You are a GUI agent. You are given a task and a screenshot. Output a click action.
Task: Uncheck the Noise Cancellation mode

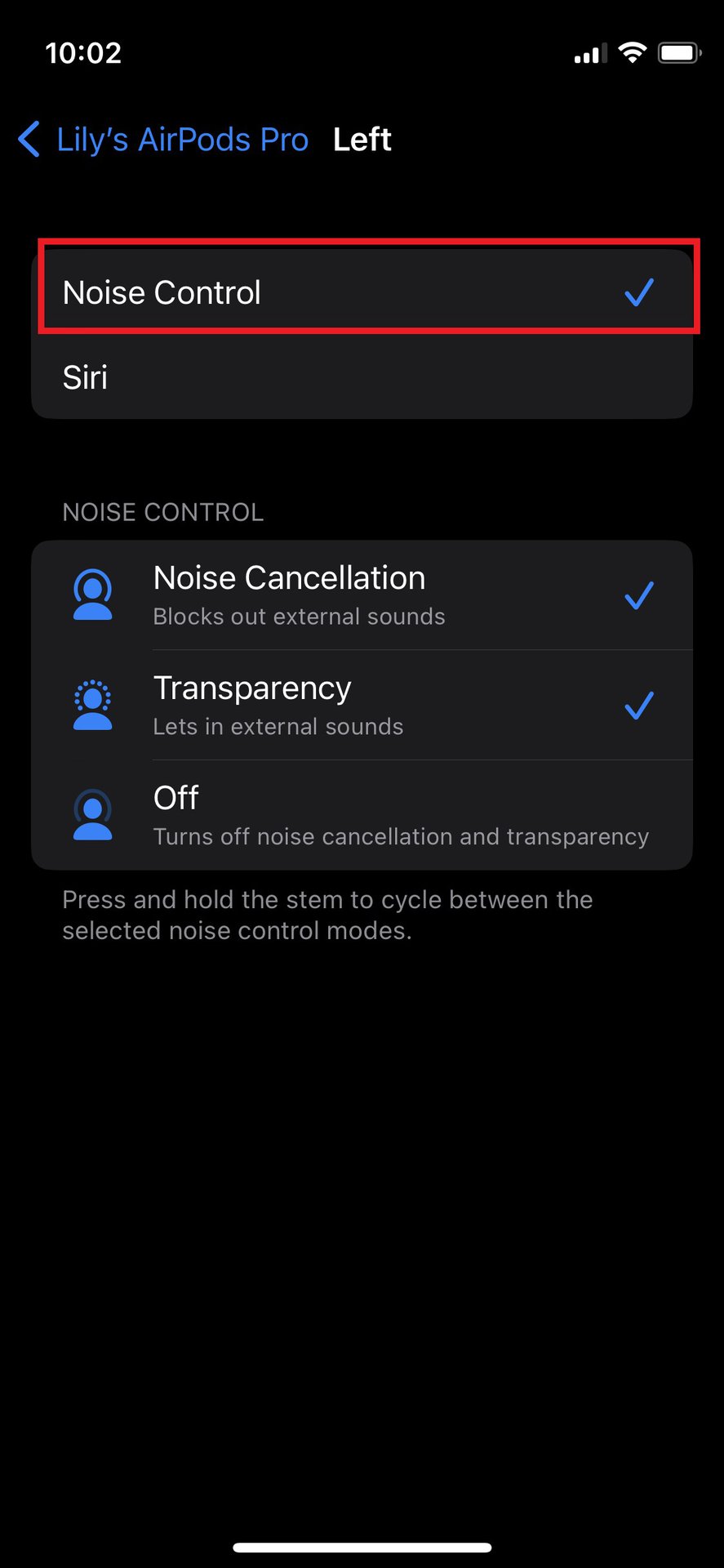[362, 595]
